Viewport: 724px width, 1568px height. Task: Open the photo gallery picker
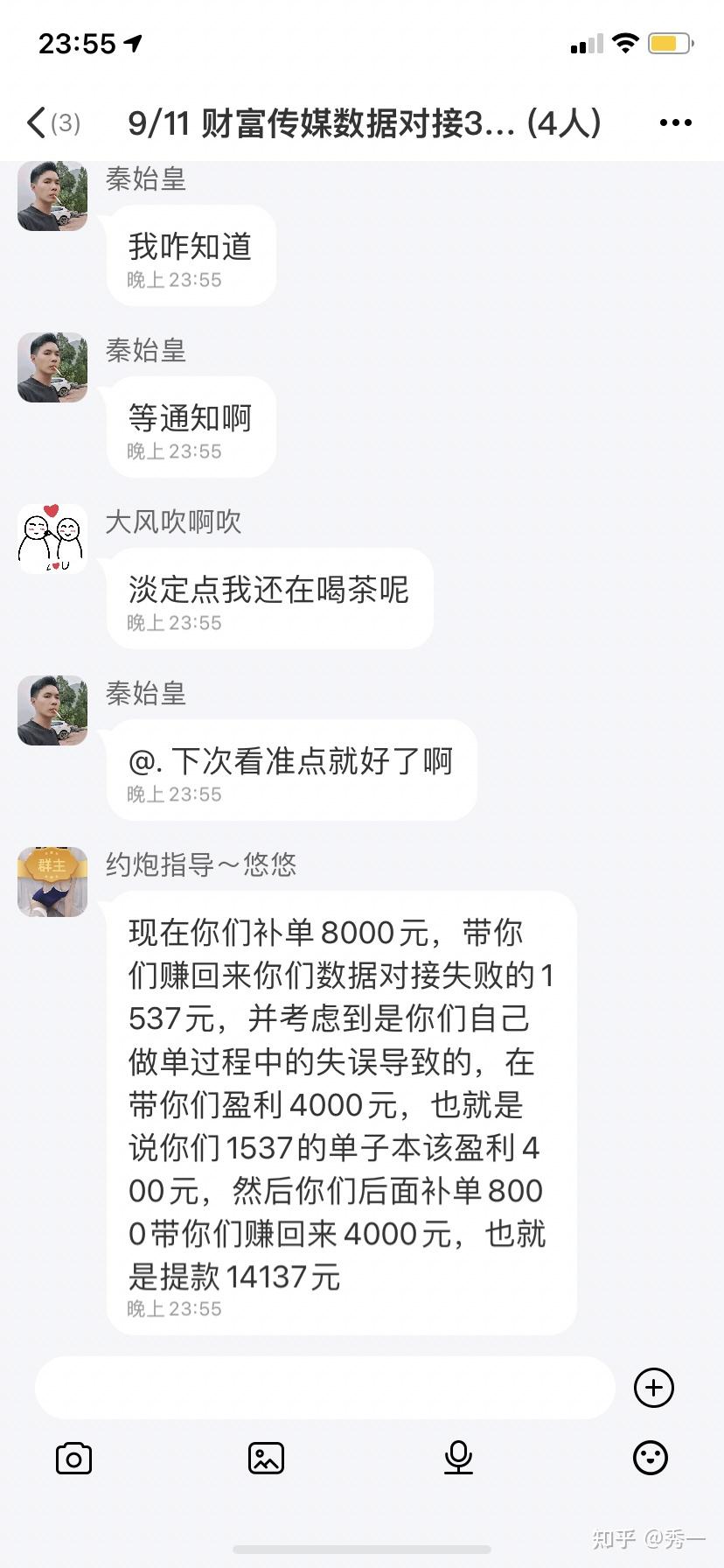[266, 1459]
